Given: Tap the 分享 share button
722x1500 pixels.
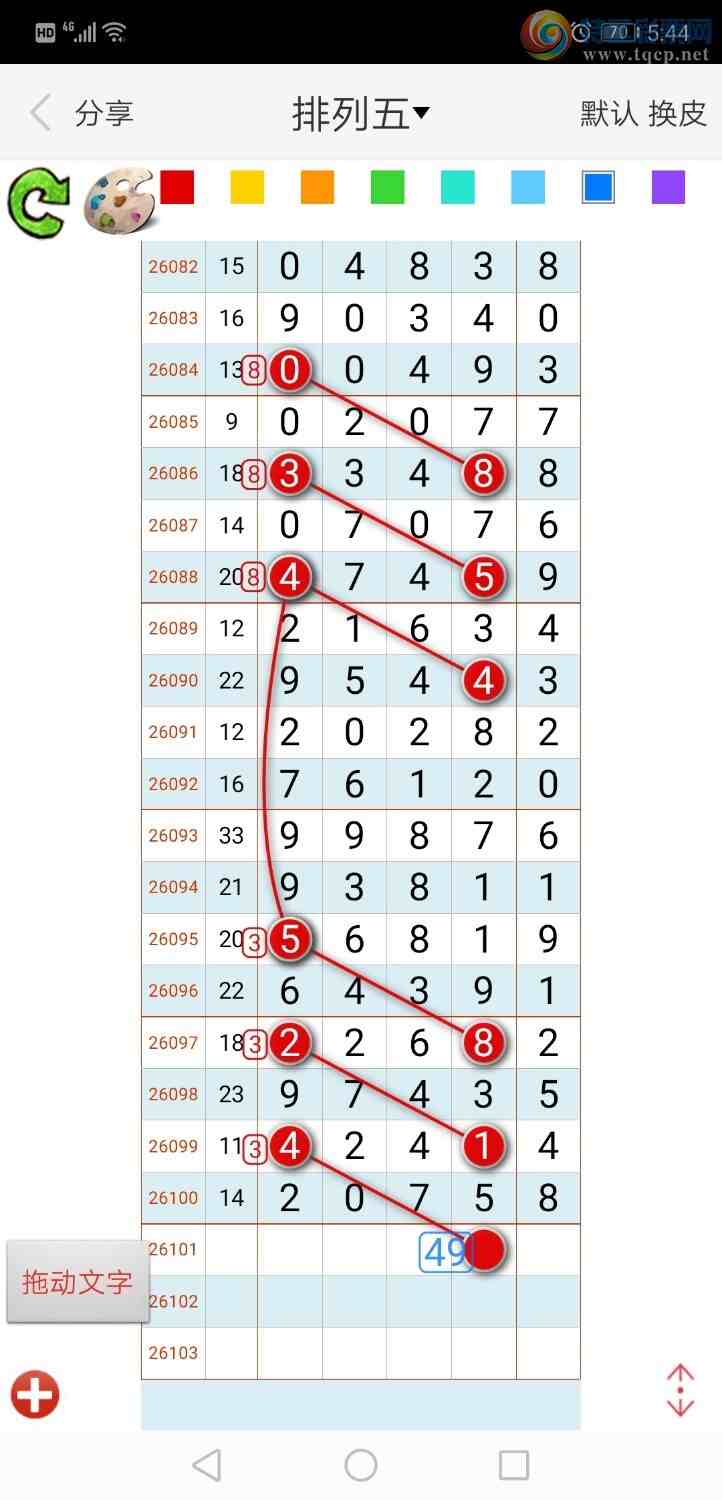Looking at the screenshot, I should tap(103, 113).
